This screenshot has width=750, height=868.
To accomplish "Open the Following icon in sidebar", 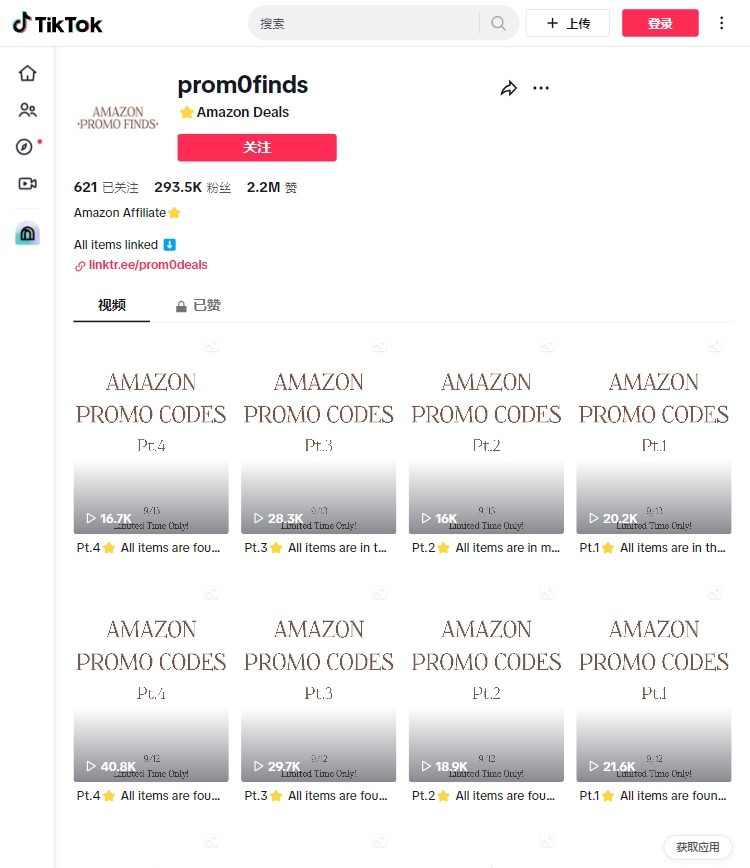I will coord(27,110).
